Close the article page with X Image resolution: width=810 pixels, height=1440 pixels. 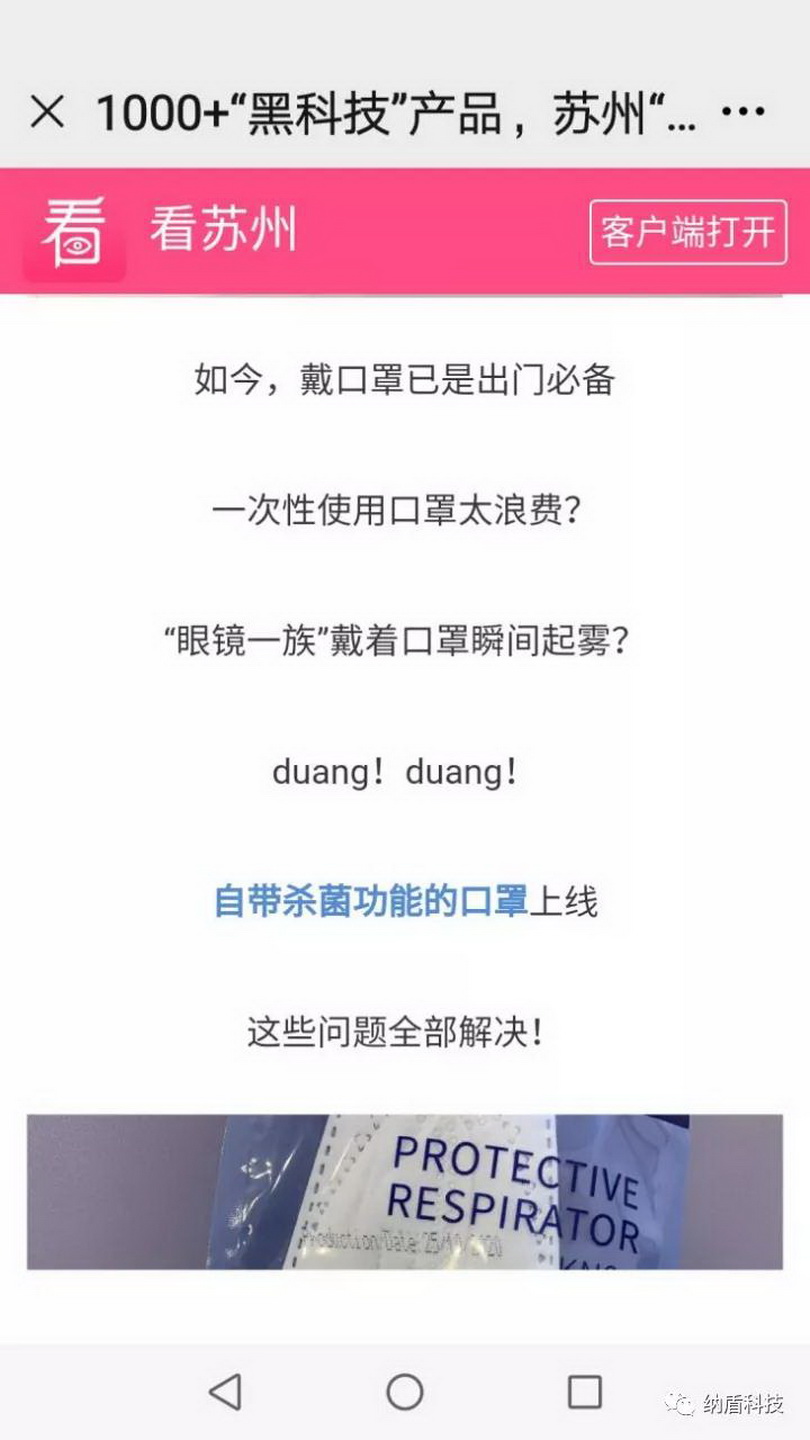pyautogui.click(x=47, y=113)
